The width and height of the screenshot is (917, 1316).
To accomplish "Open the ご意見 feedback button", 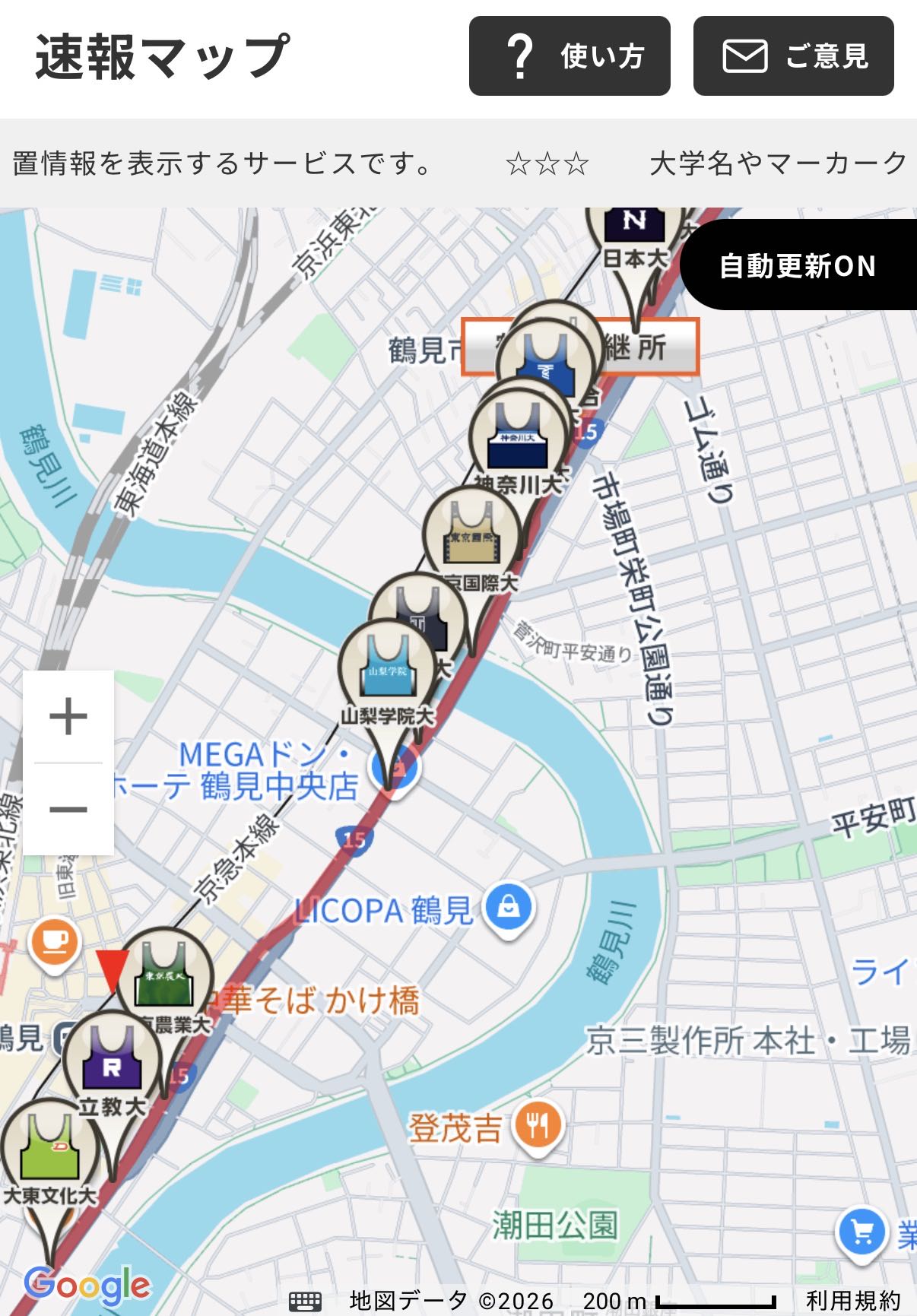I will 793,56.
